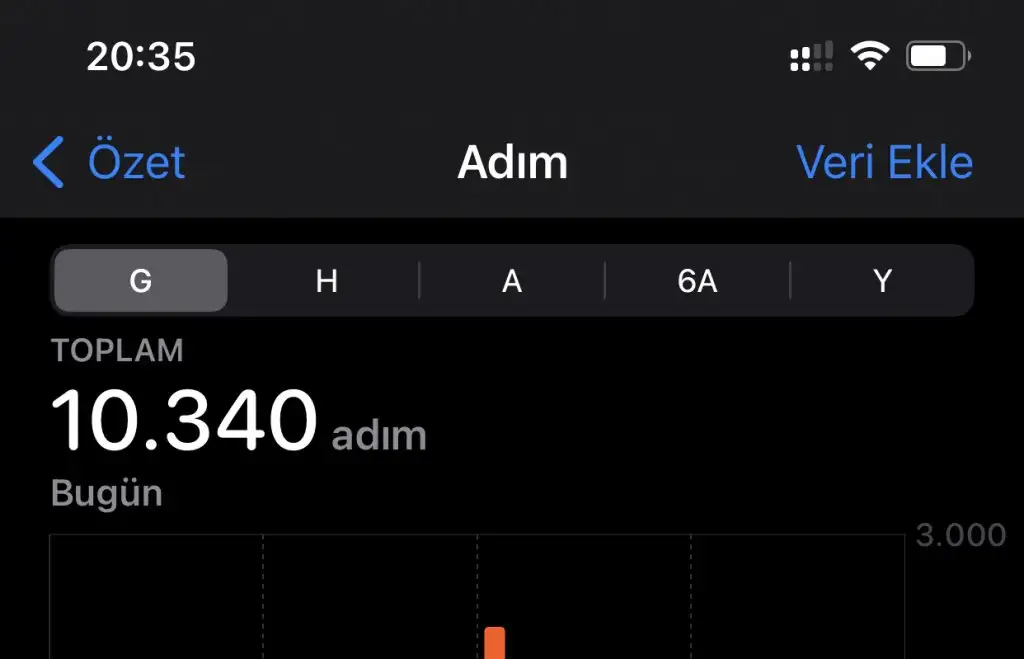
Task: Show the 6A six-month view
Action: click(697, 281)
